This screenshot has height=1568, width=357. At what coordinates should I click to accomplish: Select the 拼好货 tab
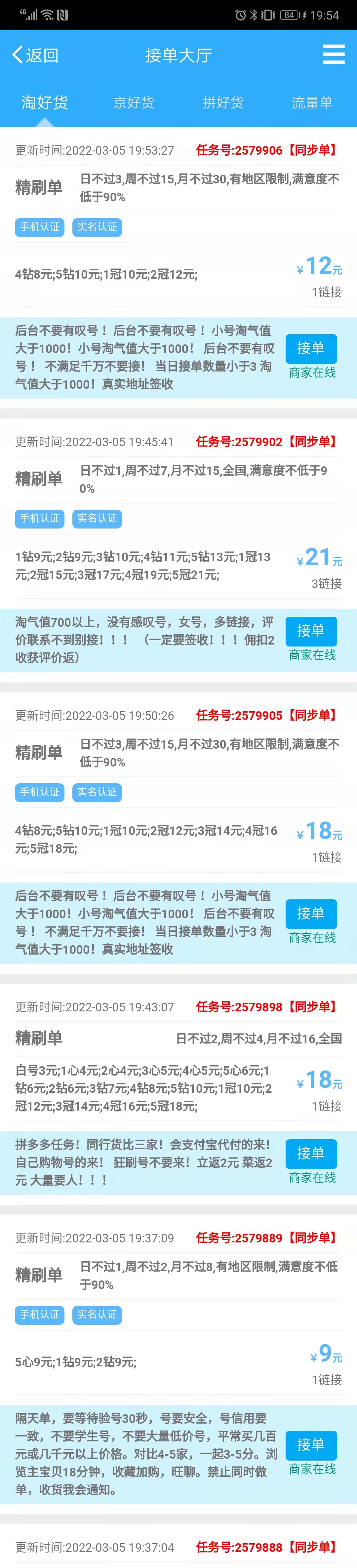223,102
